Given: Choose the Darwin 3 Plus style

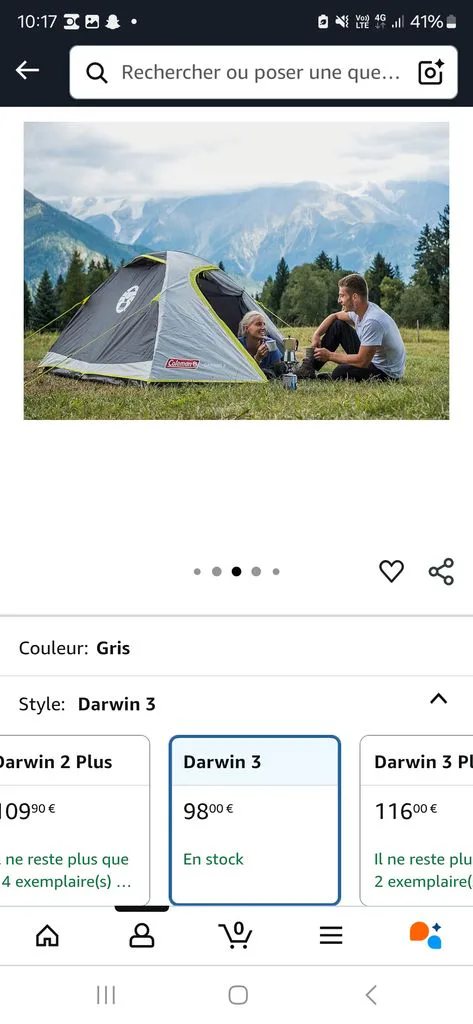Looking at the screenshot, I should pyautogui.click(x=417, y=820).
